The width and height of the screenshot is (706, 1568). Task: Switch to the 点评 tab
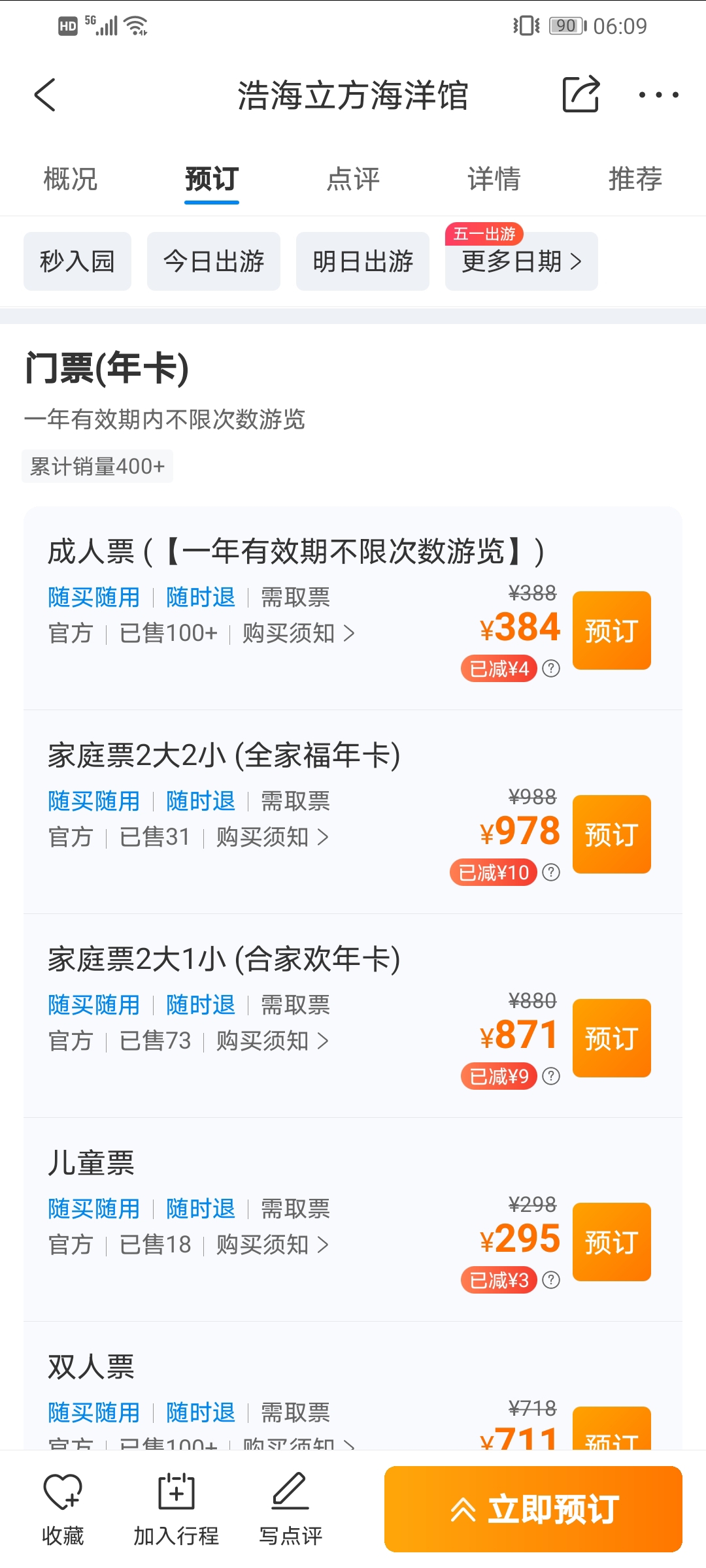tap(353, 179)
